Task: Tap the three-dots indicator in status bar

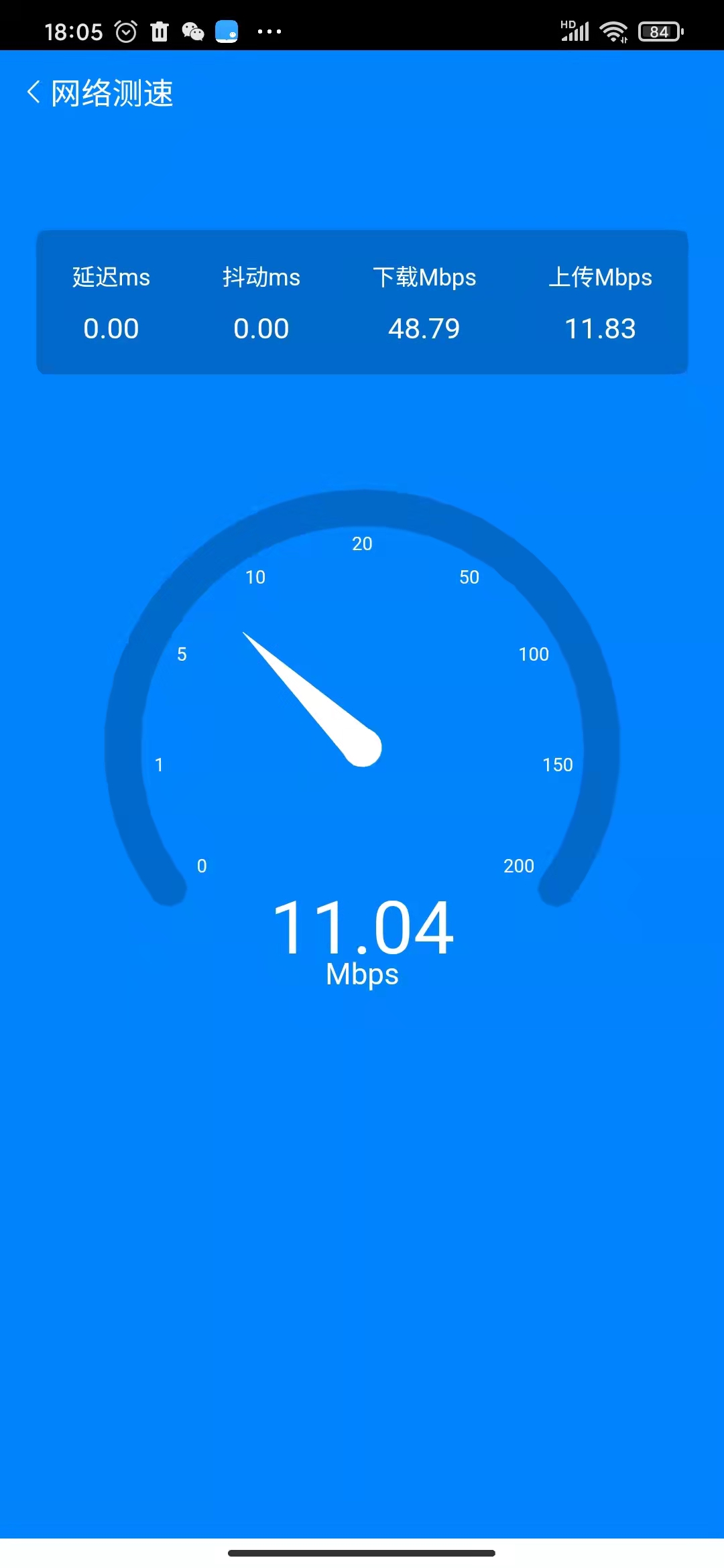Action: coord(268,30)
